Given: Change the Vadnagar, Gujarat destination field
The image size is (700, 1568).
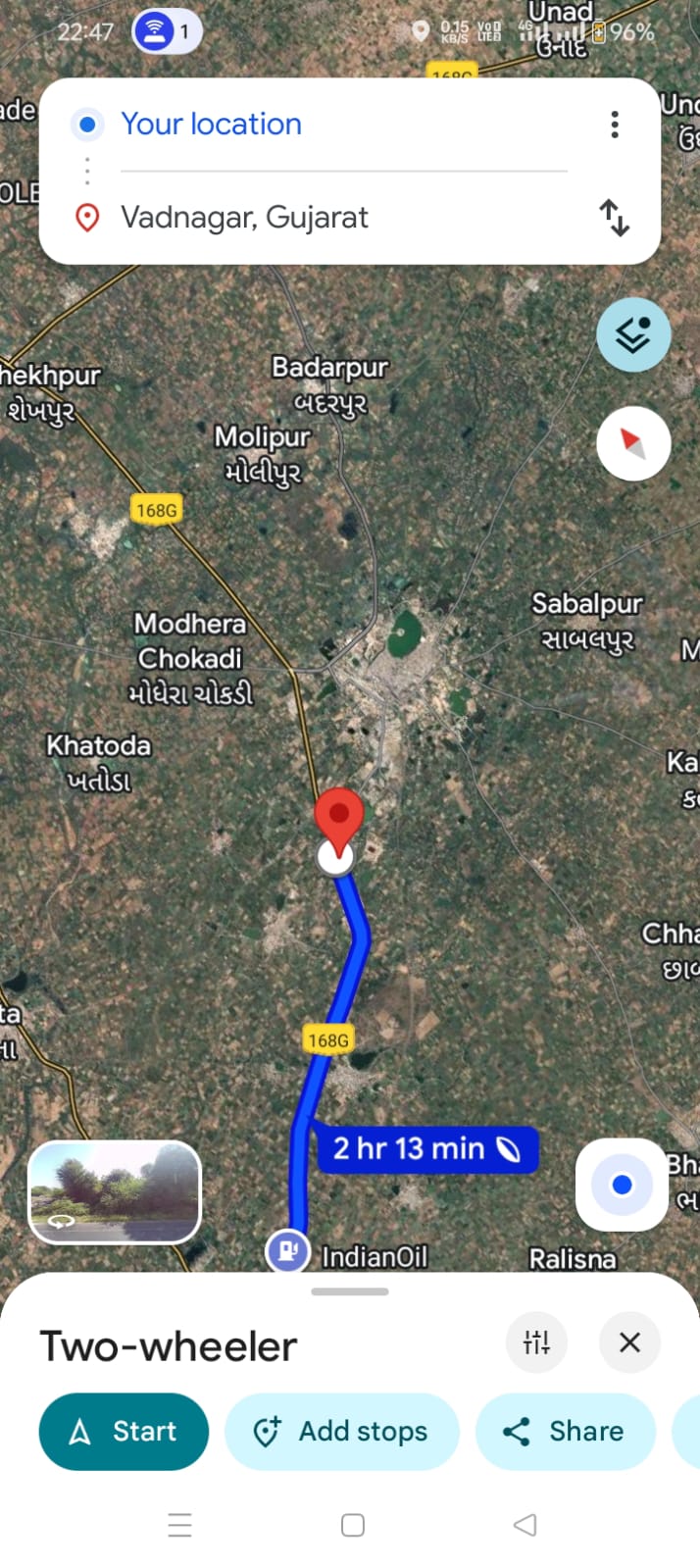Looking at the screenshot, I should tap(244, 217).
